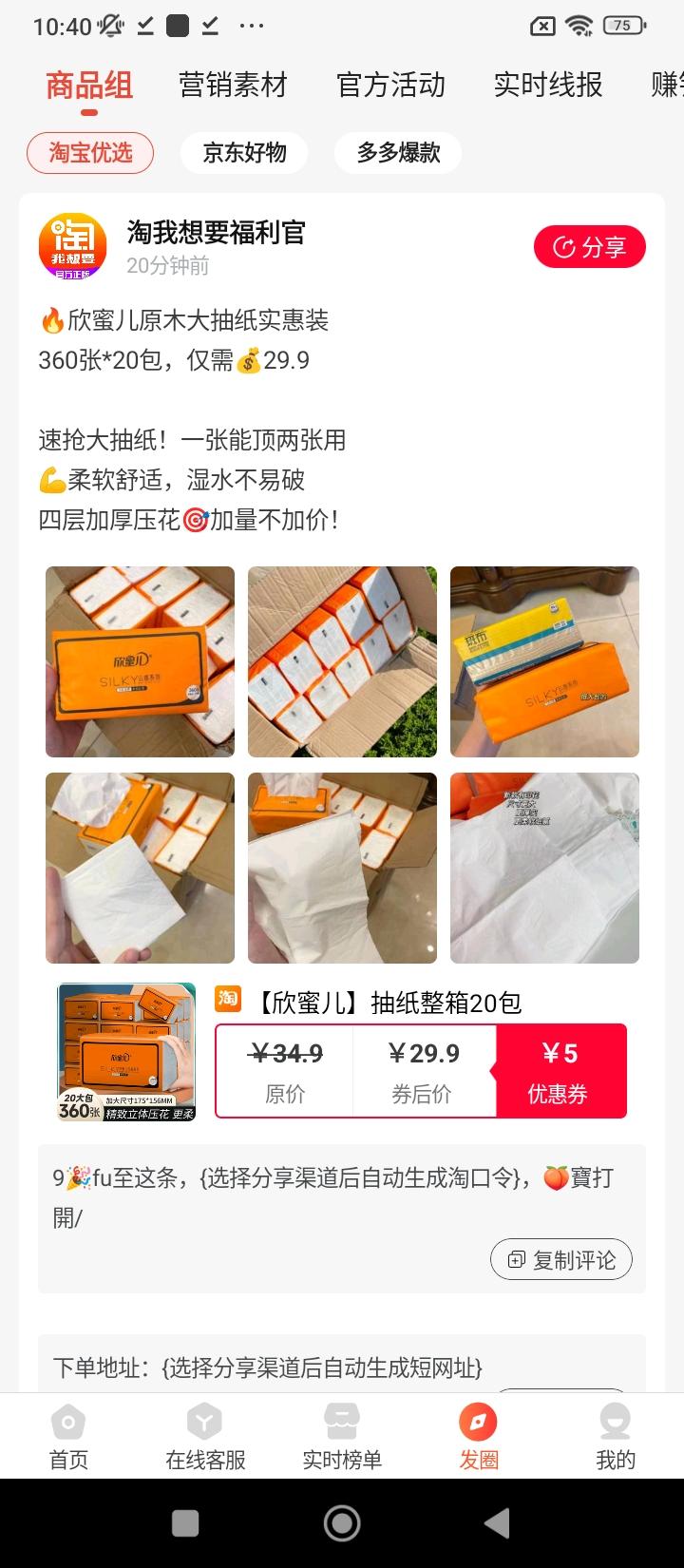The width and height of the screenshot is (684, 1568).
Task: Open the 商品组 section
Action: coord(89,86)
